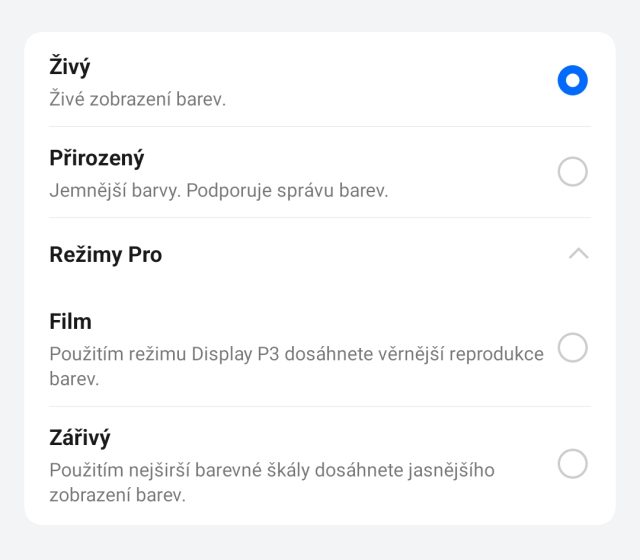Collapse the Režimy Pro section
Image resolution: width=640 pixels, height=560 pixels.
coord(577,254)
